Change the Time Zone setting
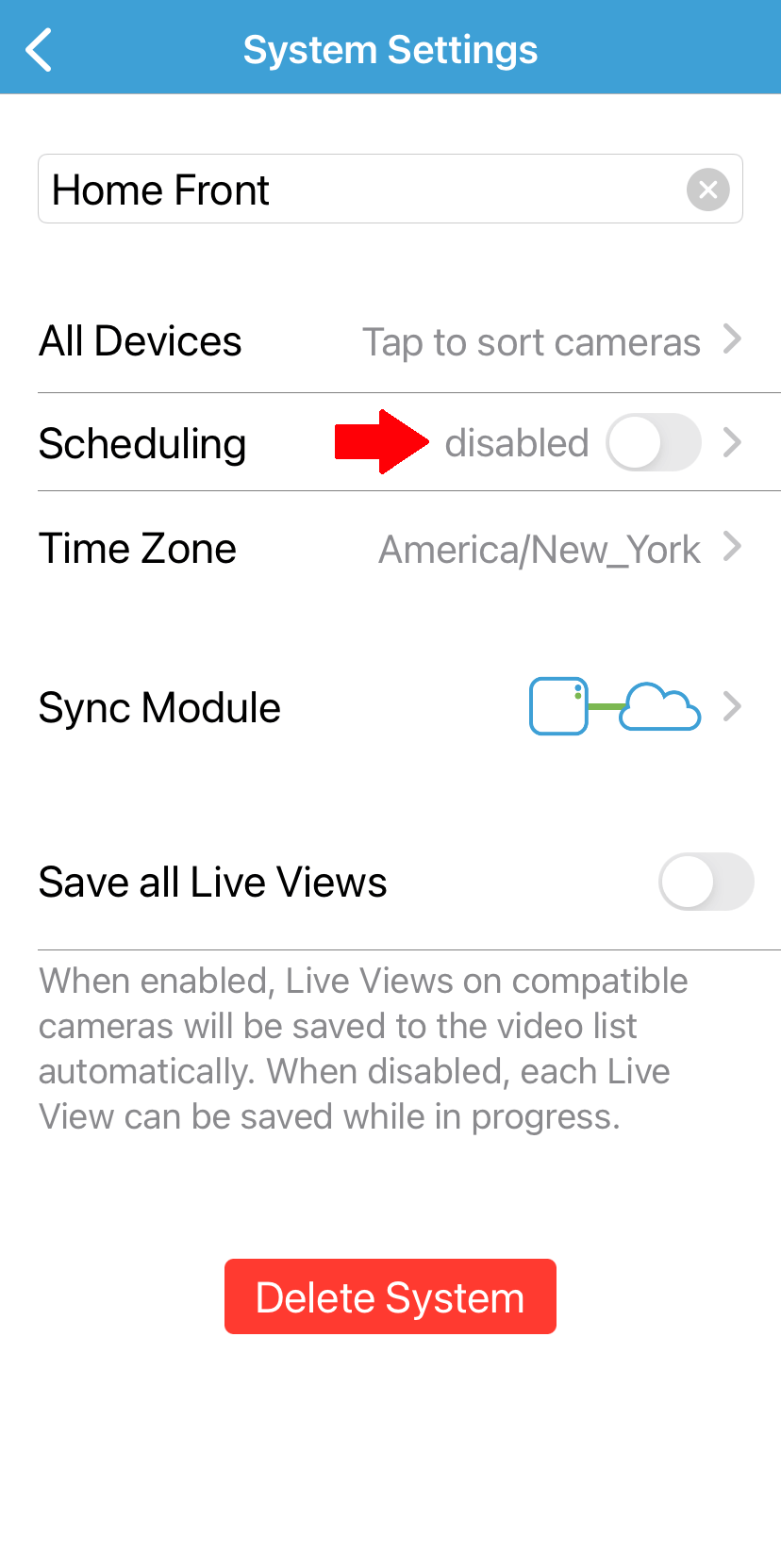The width and height of the screenshot is (781, 1568). tap(390, 548)
